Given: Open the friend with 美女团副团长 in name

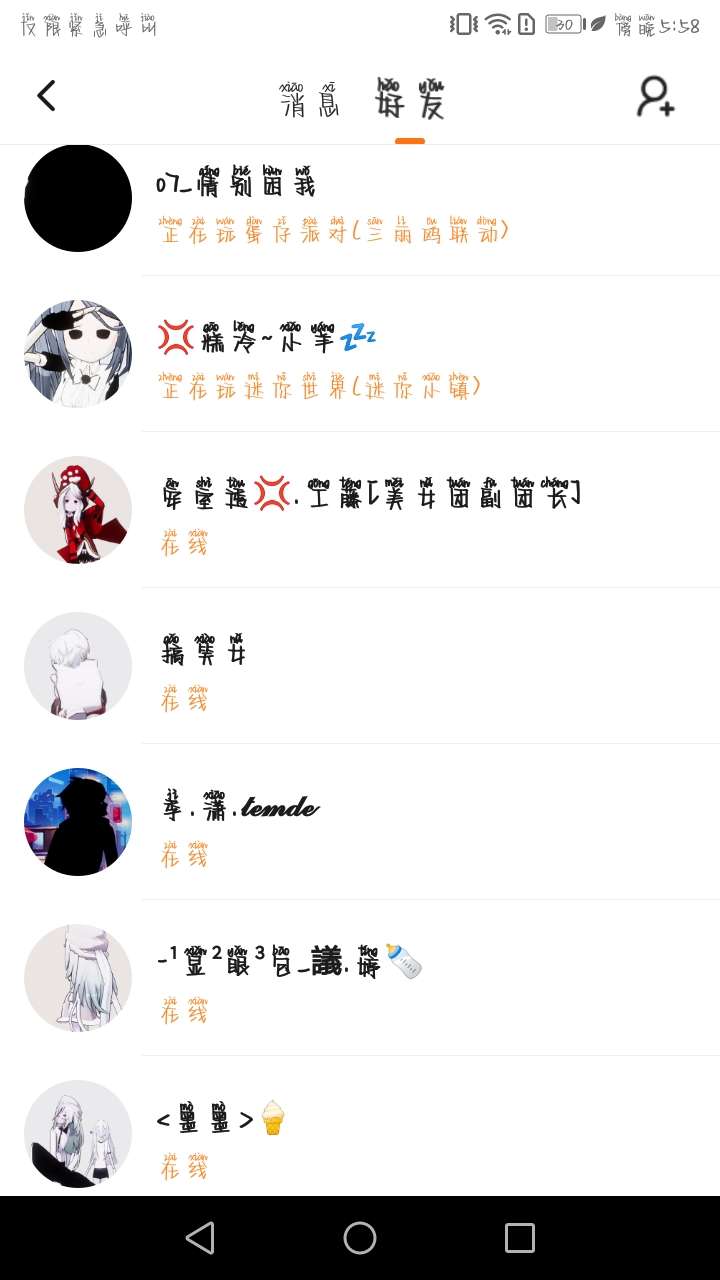Looking at the screenshot, I should click(360, 510).
